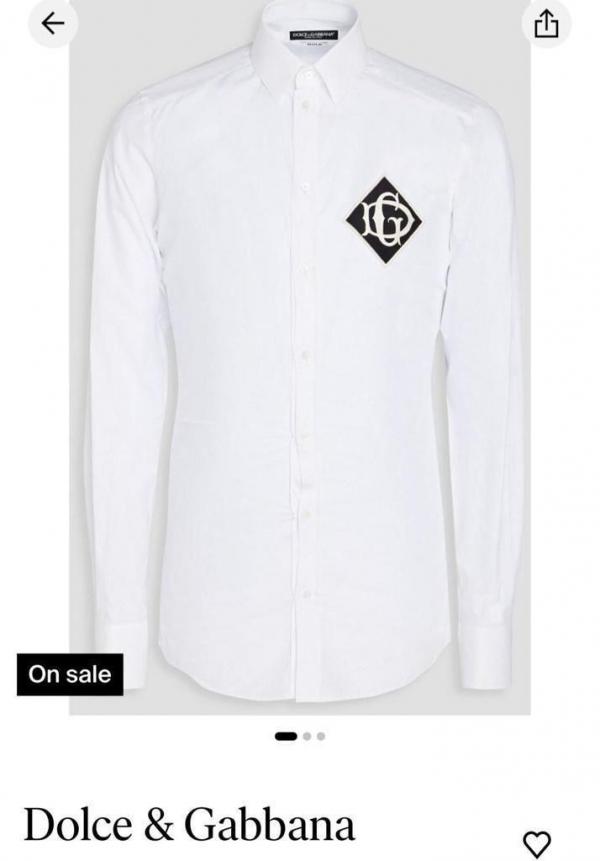Image resolution: width=600 pixels, height=861 pixels.
Task: Add the shirt to your wishlist
Action: coord(537,842)
